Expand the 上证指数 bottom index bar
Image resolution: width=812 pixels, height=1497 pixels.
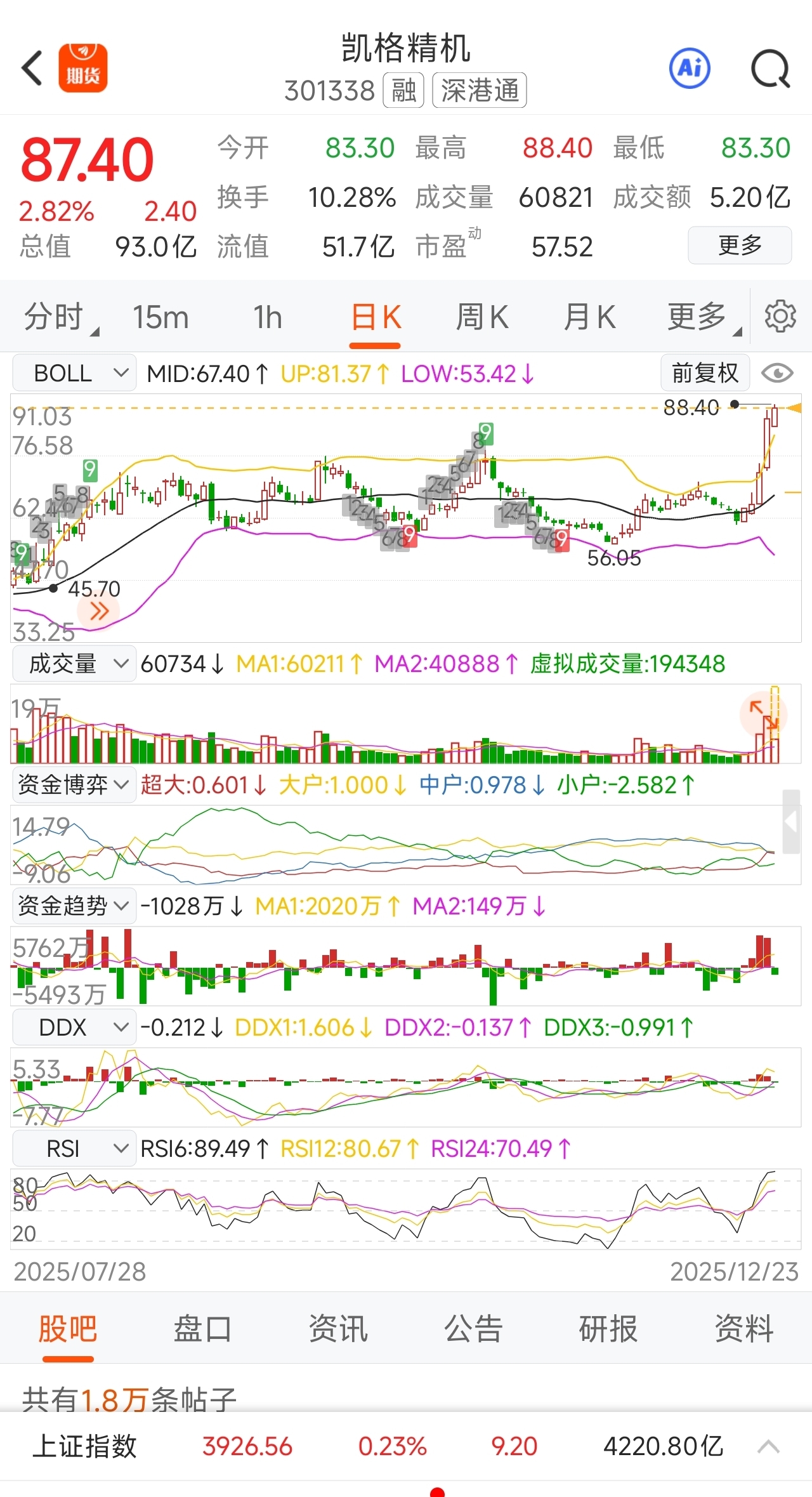pos(768,1447)
